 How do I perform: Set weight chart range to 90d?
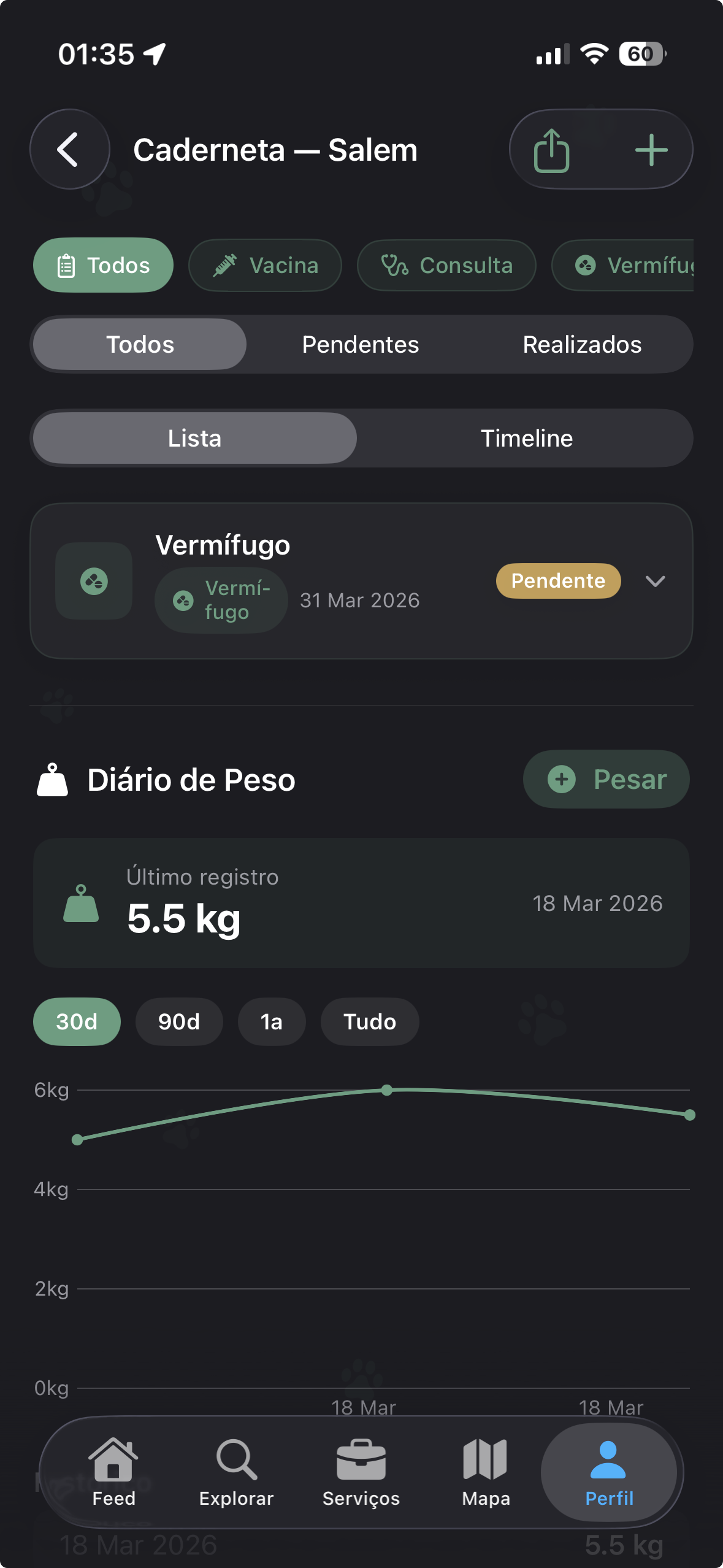coord(178,1021)
